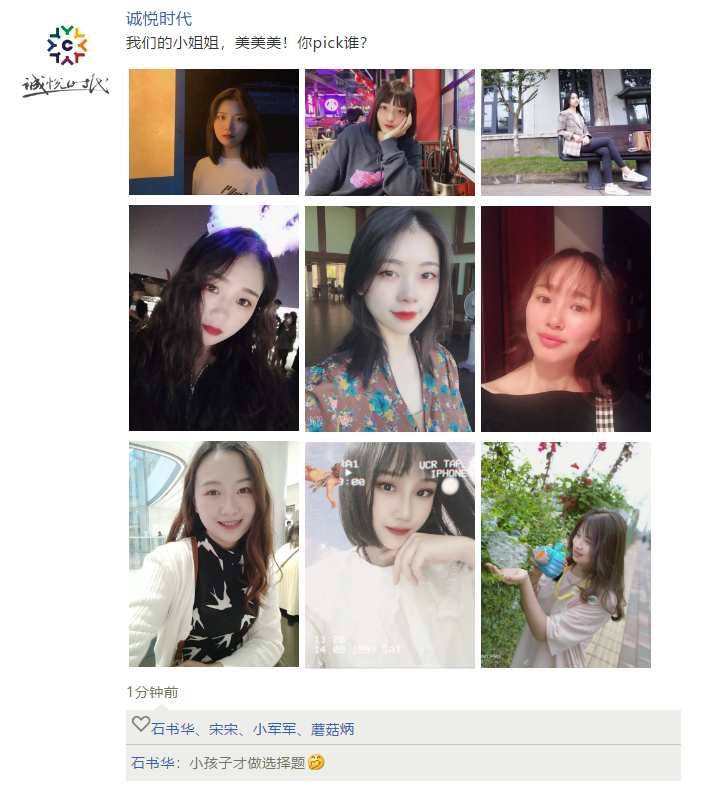This screenshot has width=708, height=800.
Task: Open 蘑菇炳's profile from likes
Action: tap(333, 730)
